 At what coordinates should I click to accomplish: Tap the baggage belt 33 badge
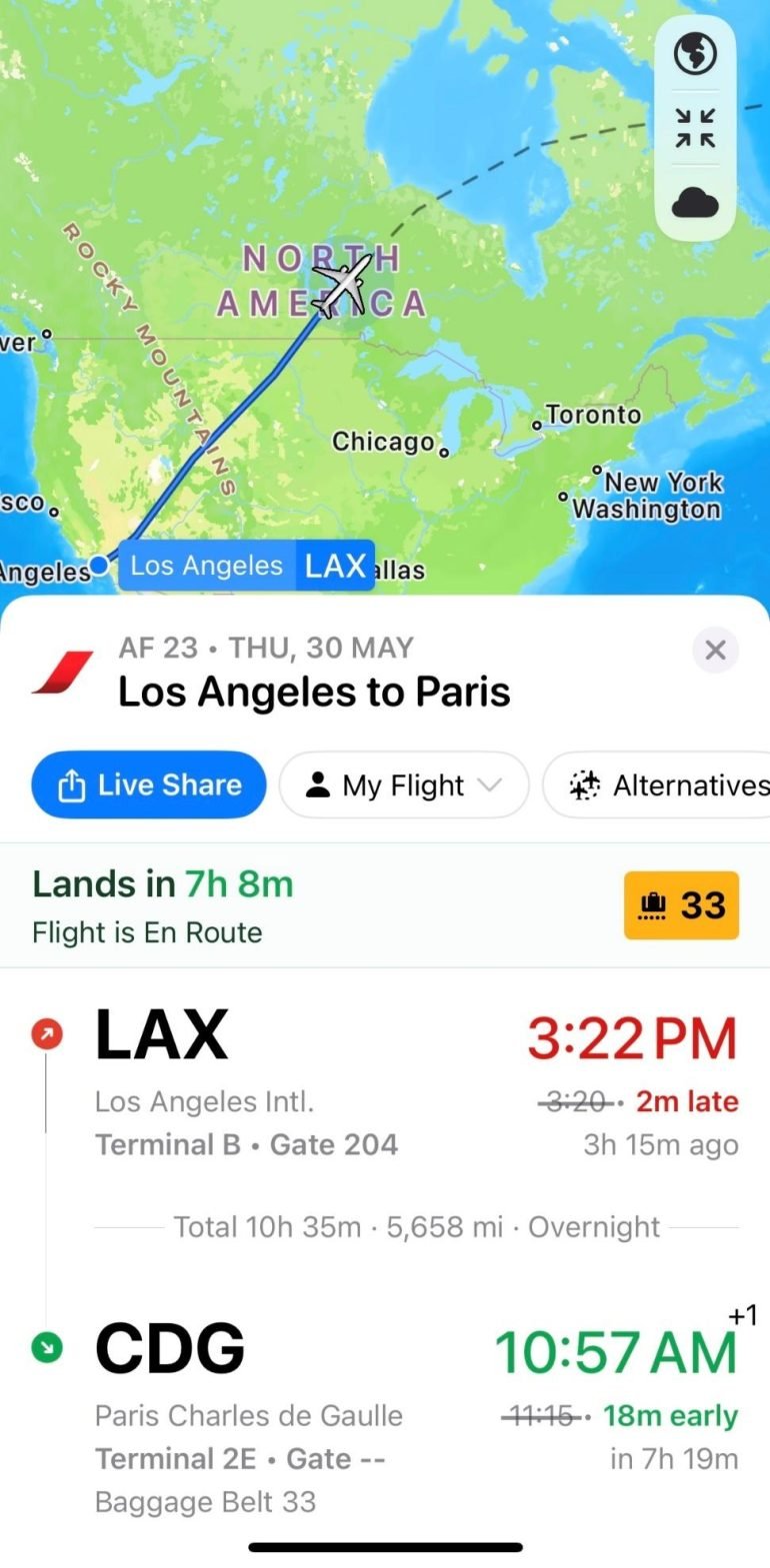point(681,905)
